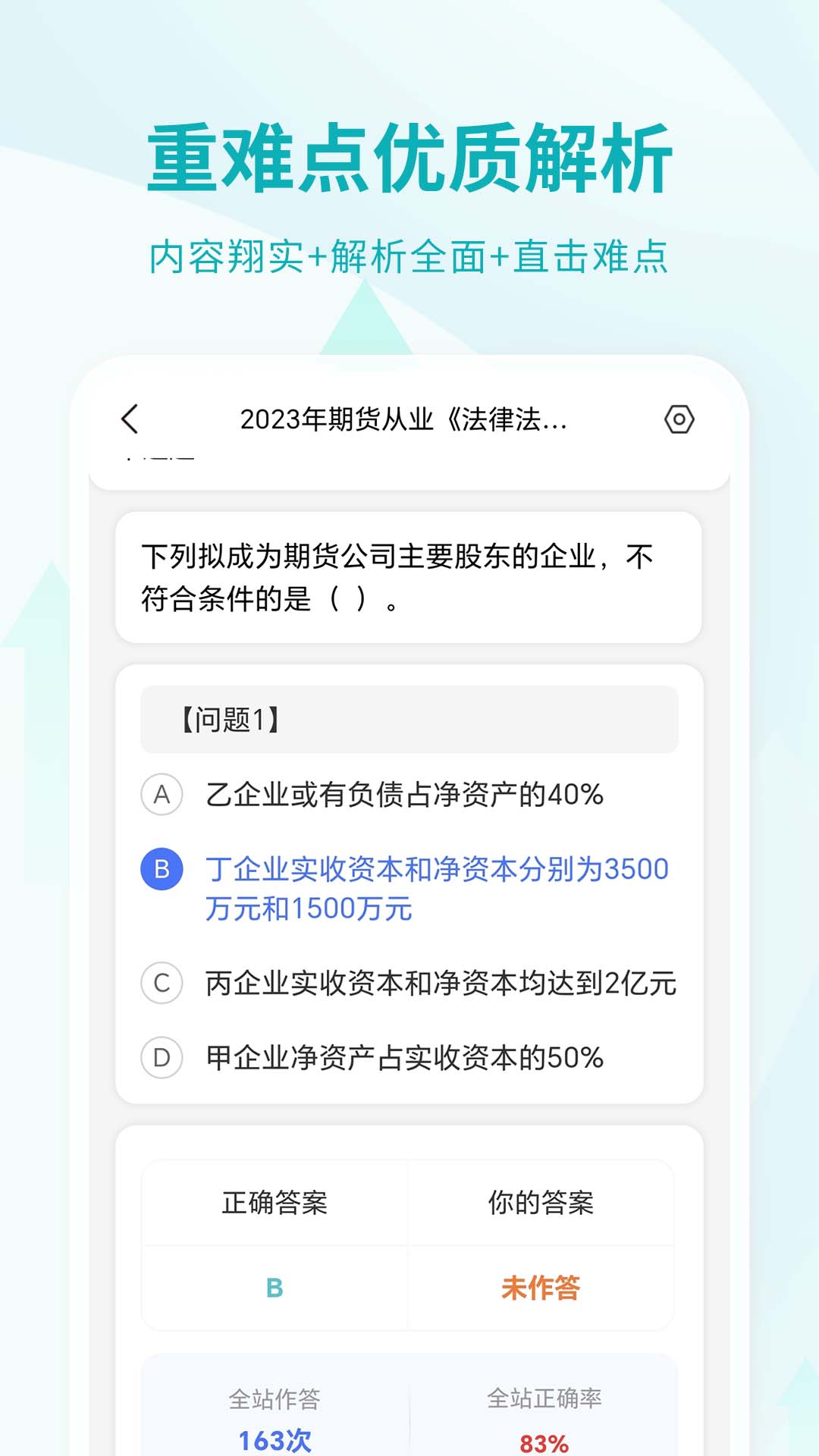Expand option C about 丙企业 2亿元
Viewport: 819px width, 1456px height.
441,983
